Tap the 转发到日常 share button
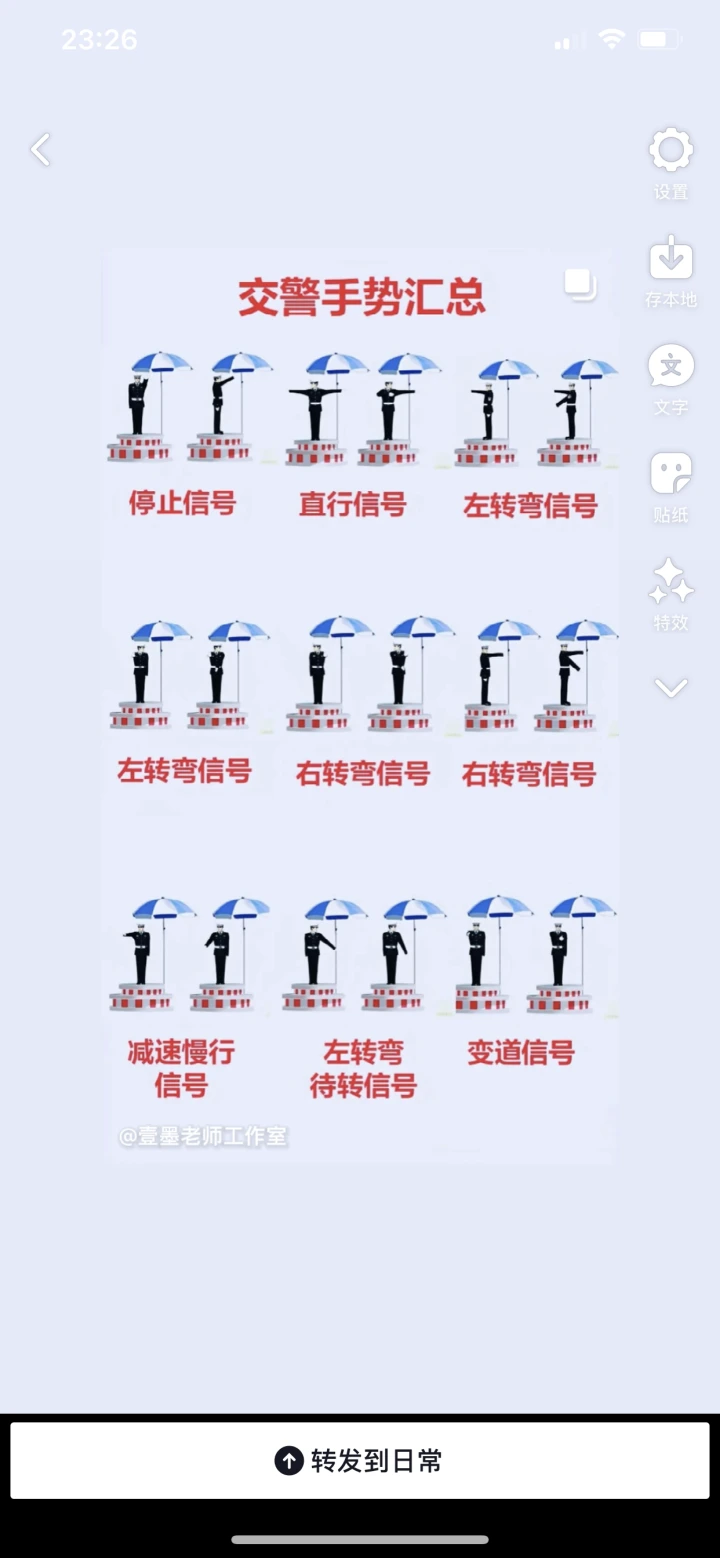This screenshot has height=1558, width=720. point(360,1461)
